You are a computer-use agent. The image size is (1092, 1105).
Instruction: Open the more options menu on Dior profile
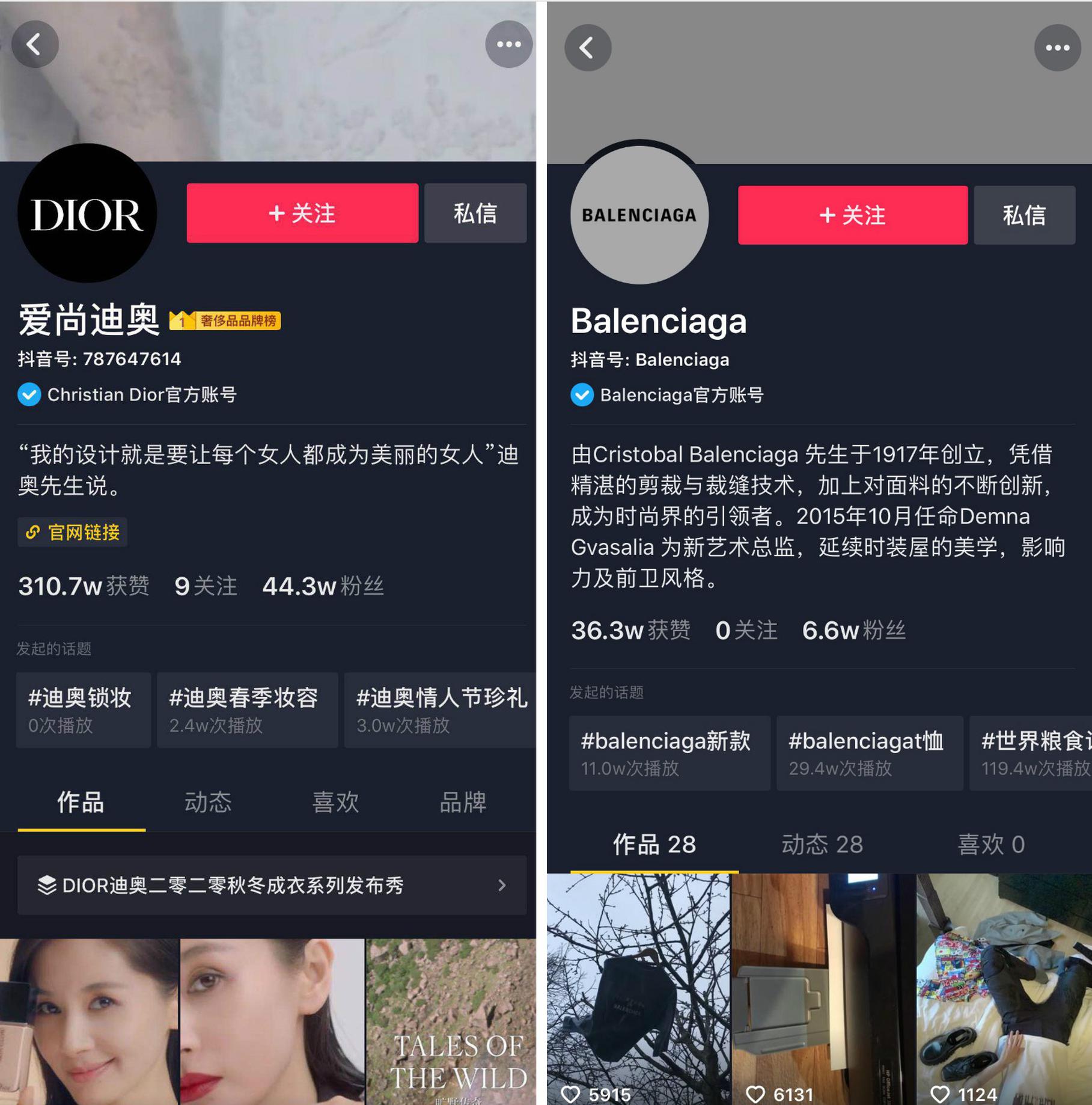508,44
